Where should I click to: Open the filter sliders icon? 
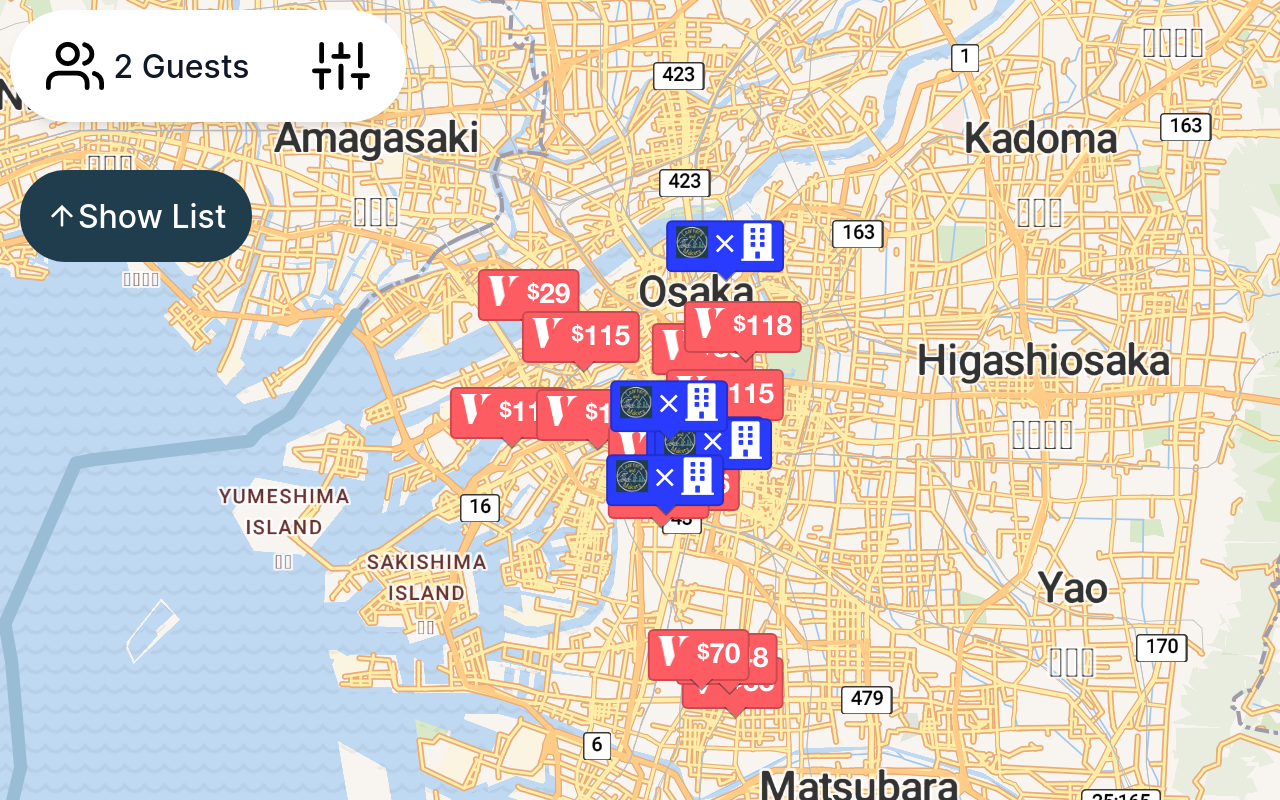[x=341, y=66]
